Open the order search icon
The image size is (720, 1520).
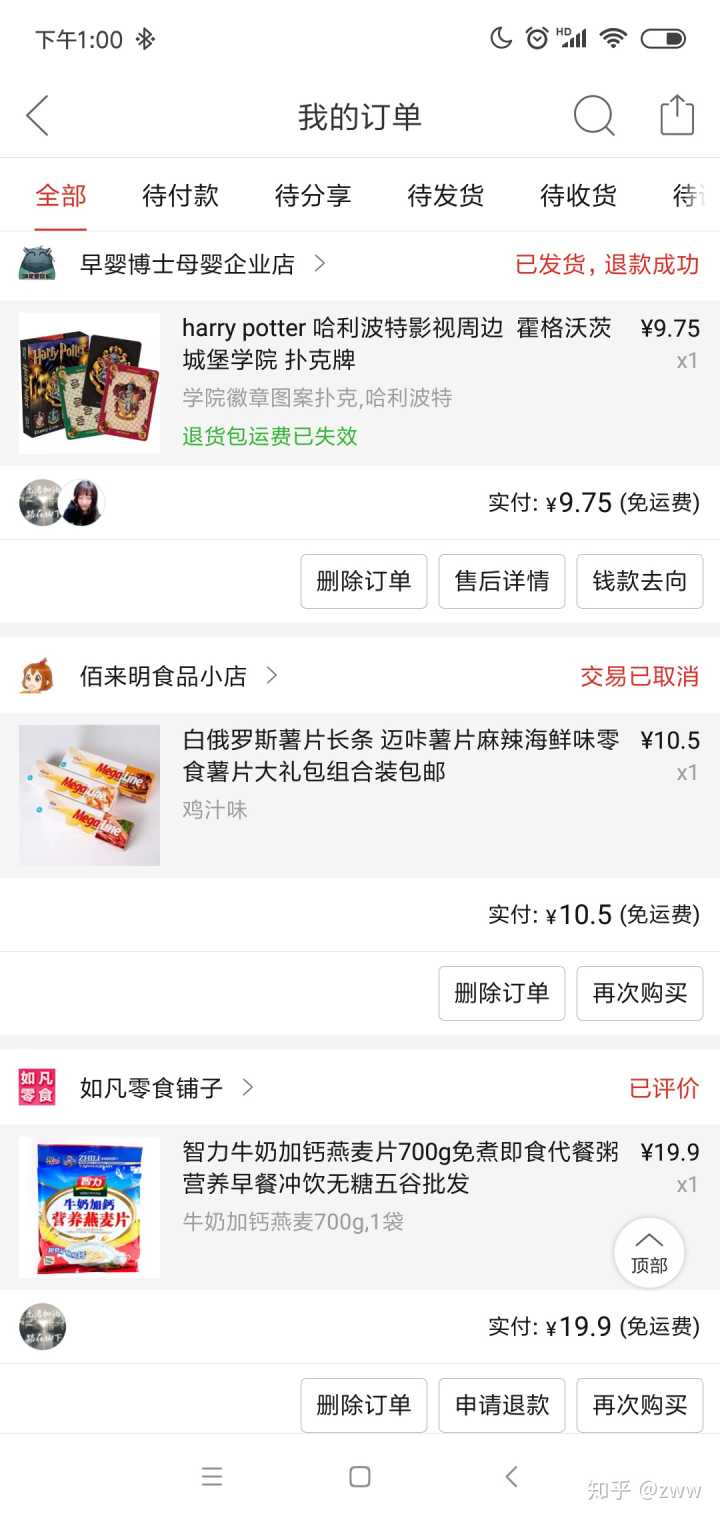coord(593,116)
